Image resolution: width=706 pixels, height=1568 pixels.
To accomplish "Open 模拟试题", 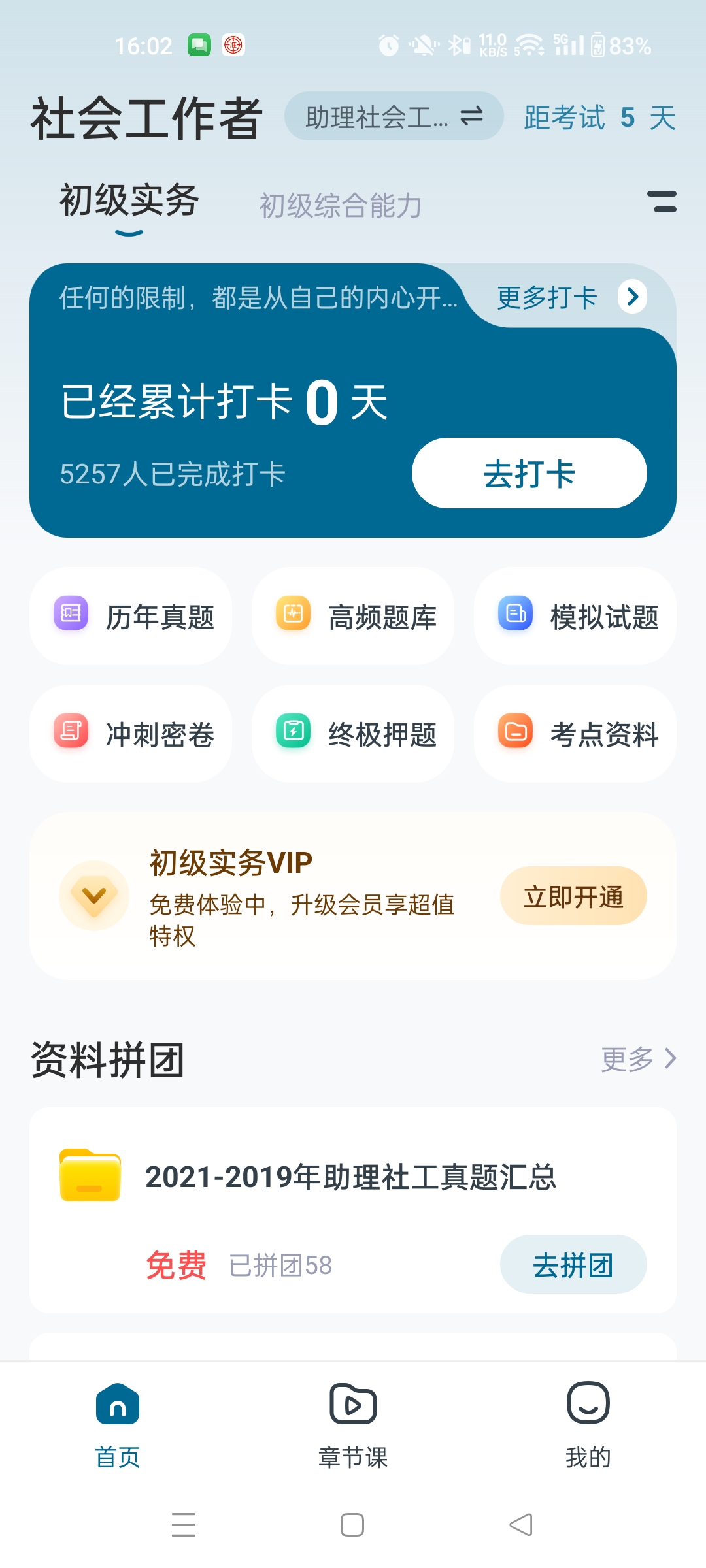I will click(575, 616).
